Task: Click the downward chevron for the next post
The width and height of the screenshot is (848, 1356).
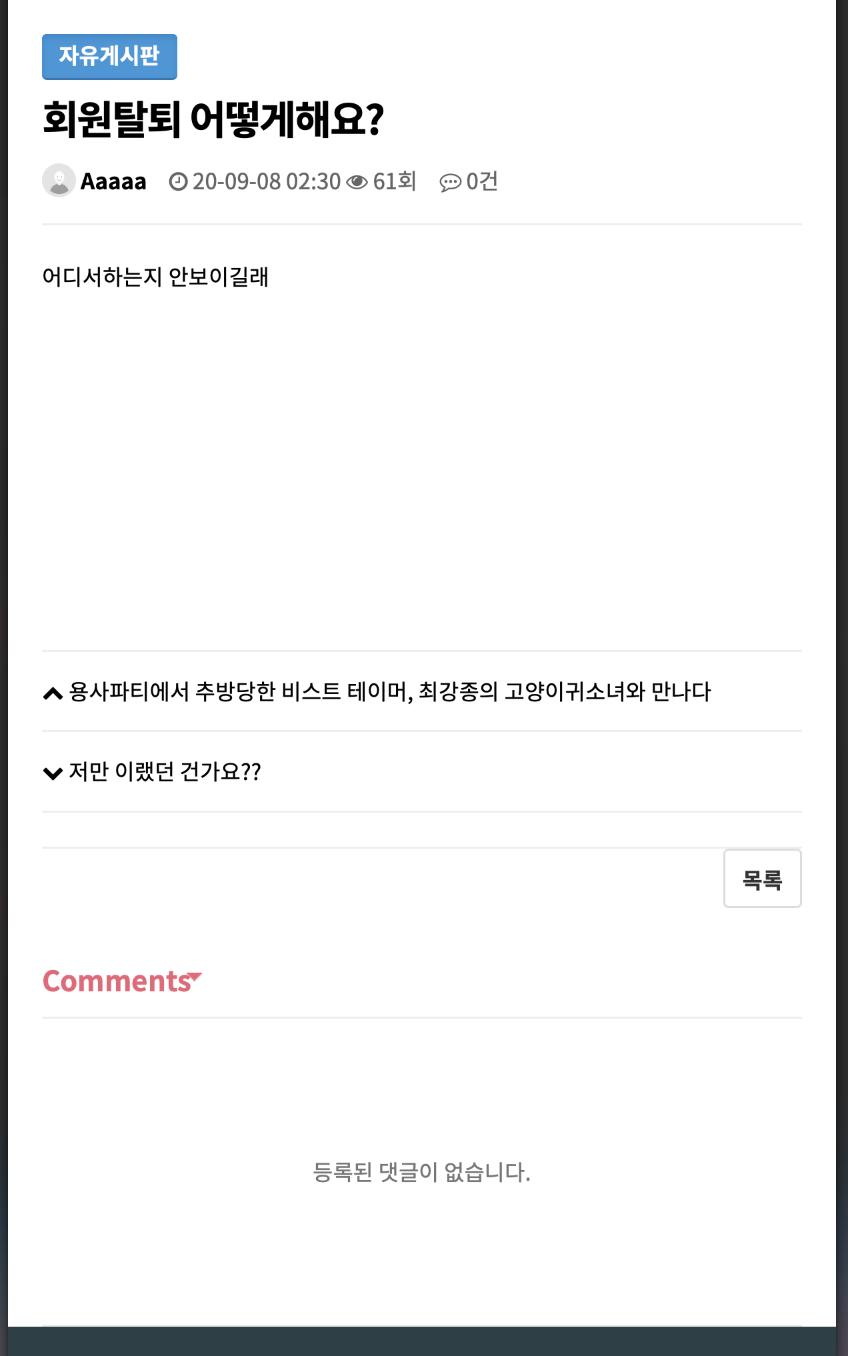Action: 51,772
